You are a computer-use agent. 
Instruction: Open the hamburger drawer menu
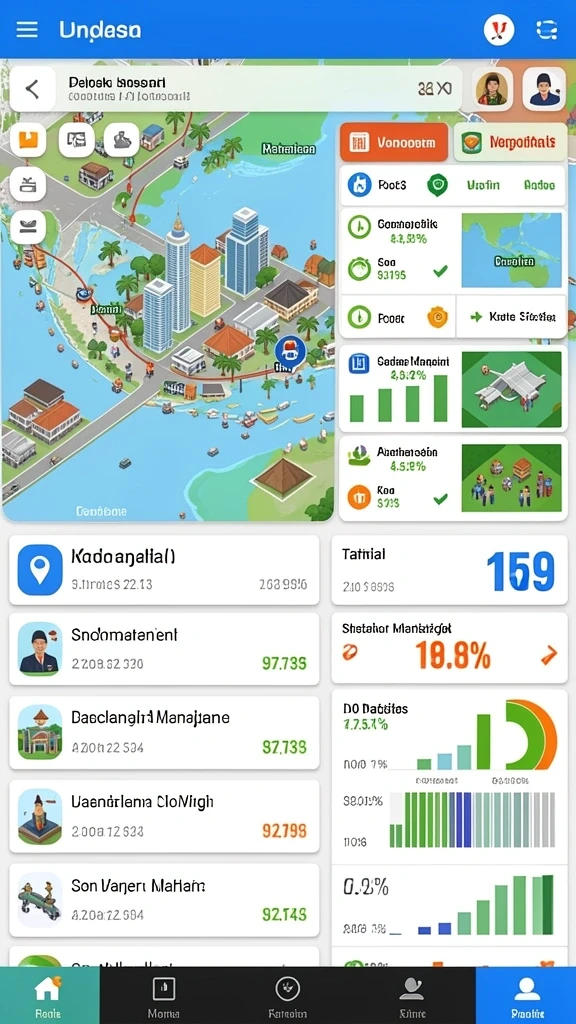pos(27,29)
